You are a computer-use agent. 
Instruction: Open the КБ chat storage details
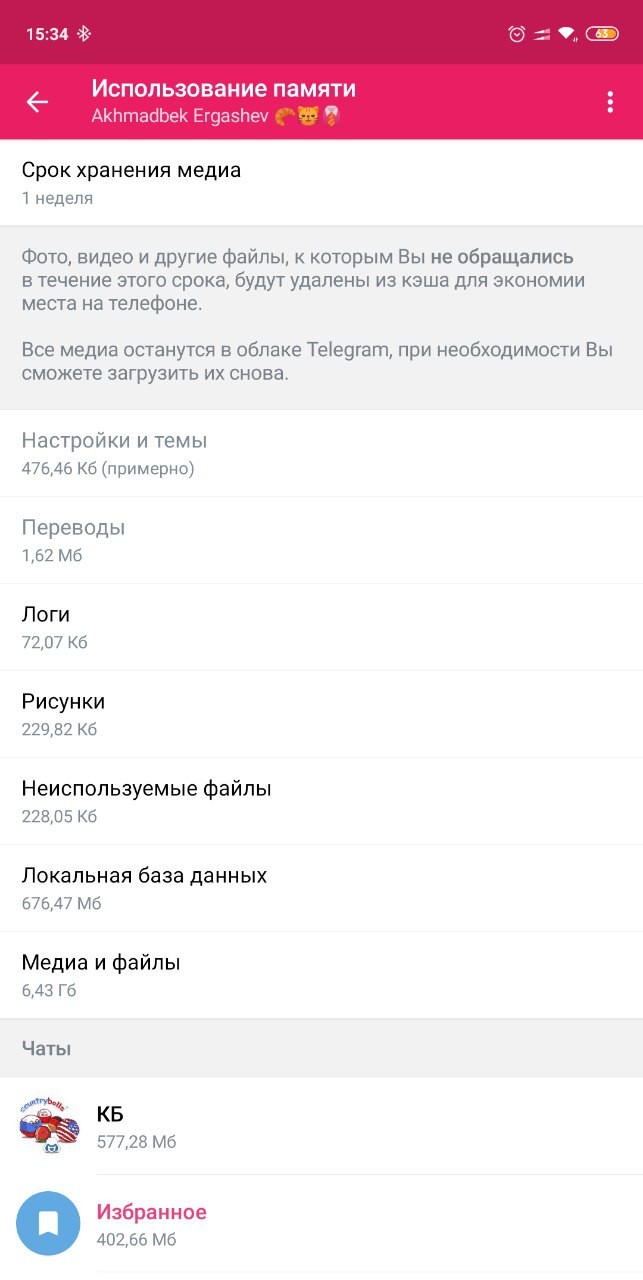pyautogui.click(x=321, y=1126)
